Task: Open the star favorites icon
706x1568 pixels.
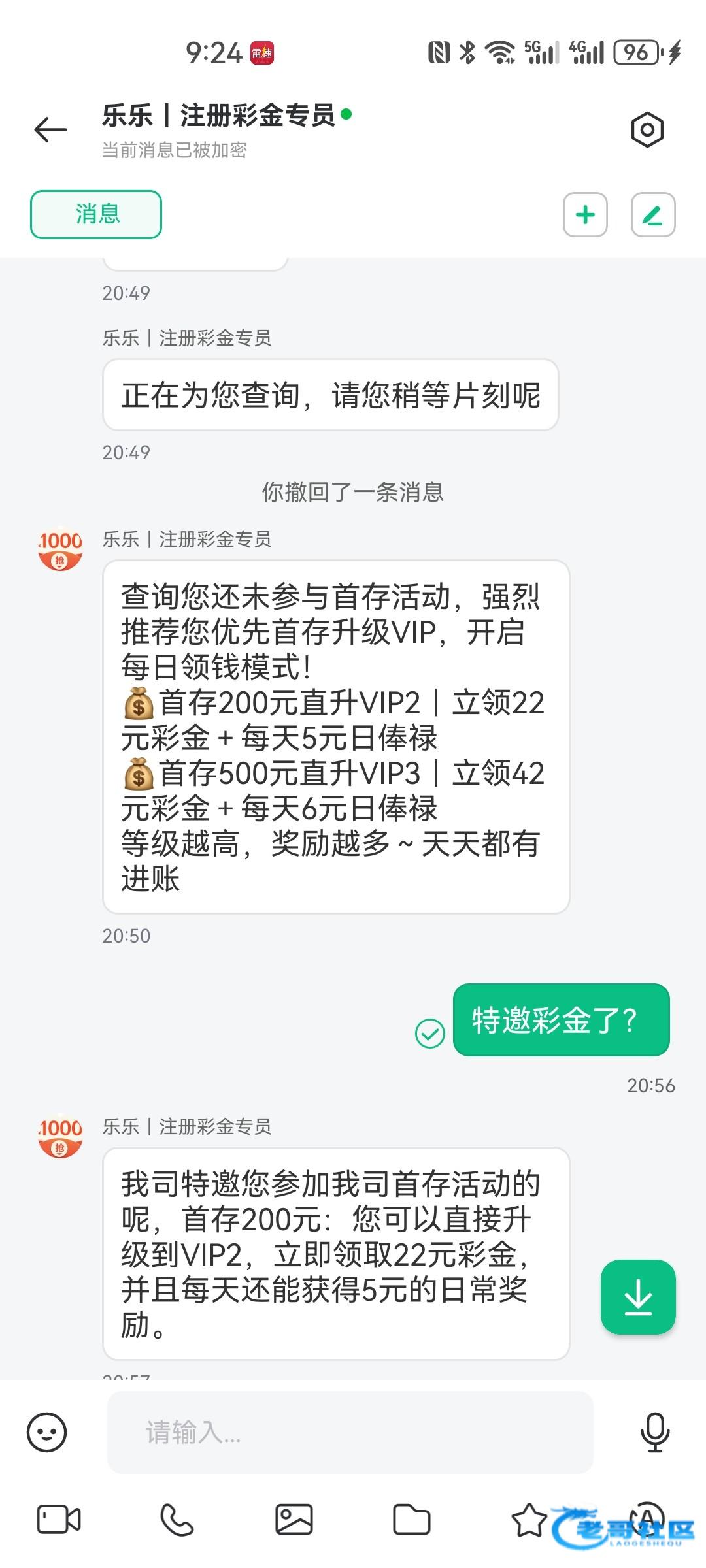Action: tap(529, 1520)
